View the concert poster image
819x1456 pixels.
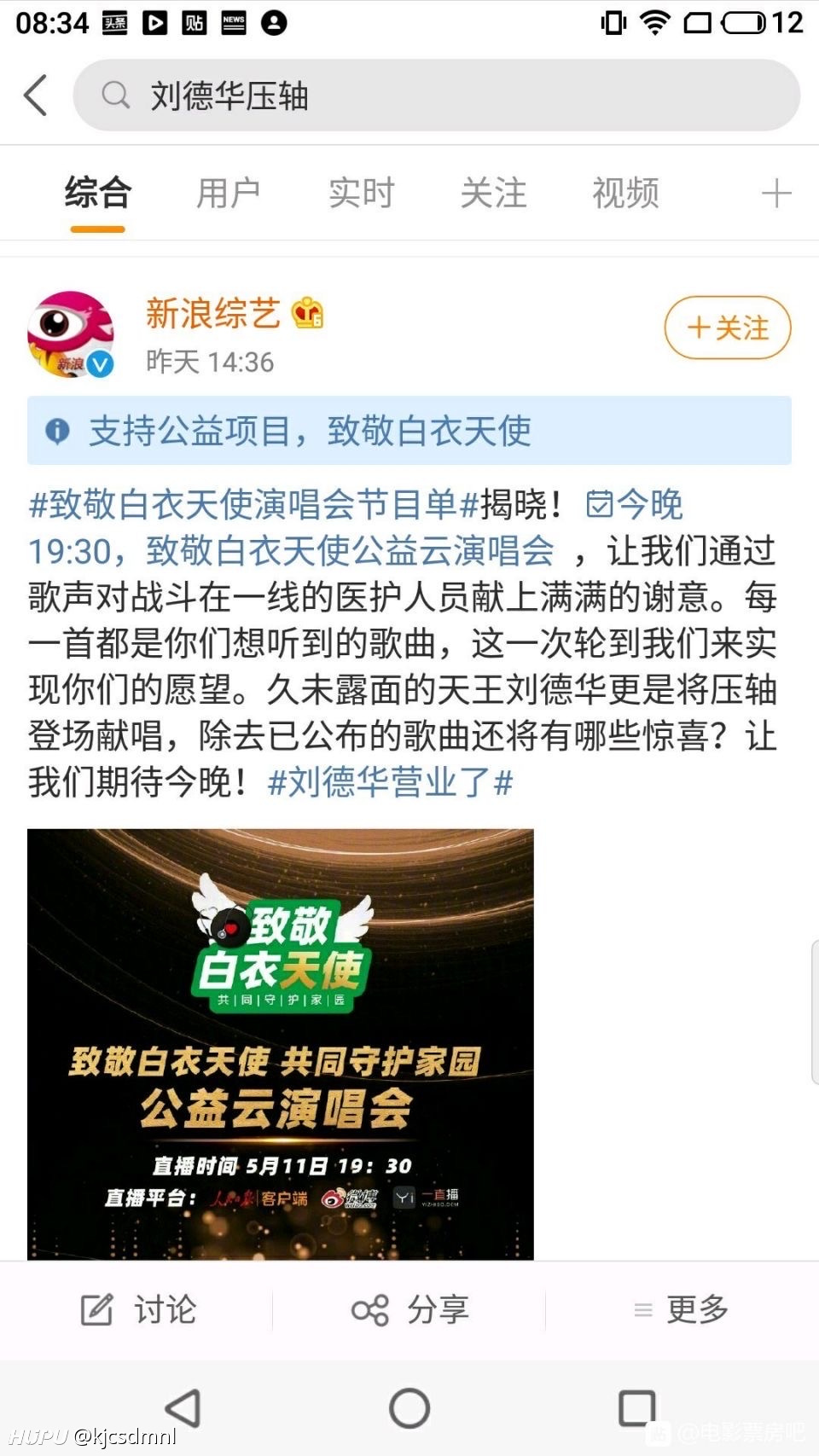(281, 1044)
